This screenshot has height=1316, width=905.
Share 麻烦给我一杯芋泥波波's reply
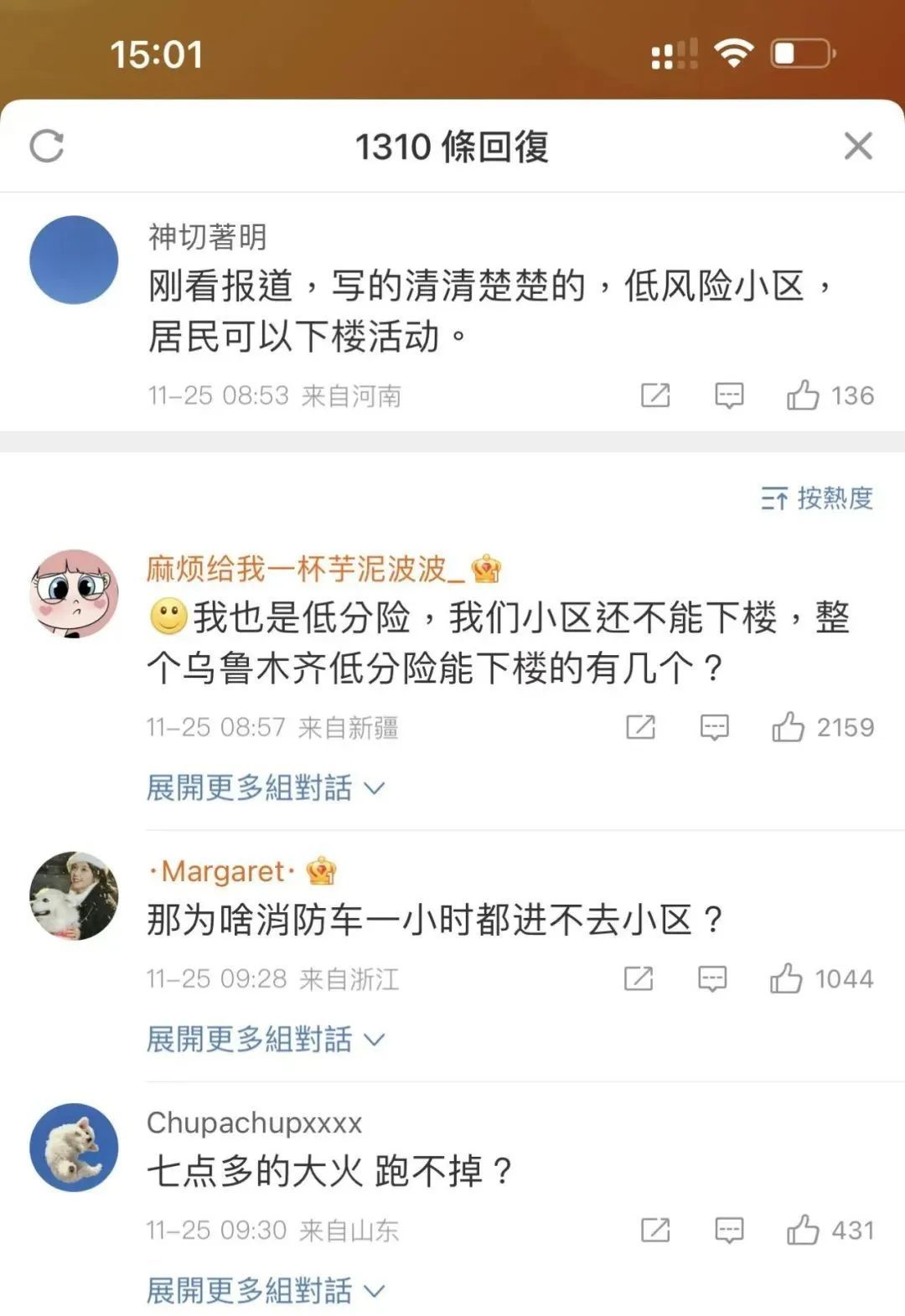coord(641,727)
